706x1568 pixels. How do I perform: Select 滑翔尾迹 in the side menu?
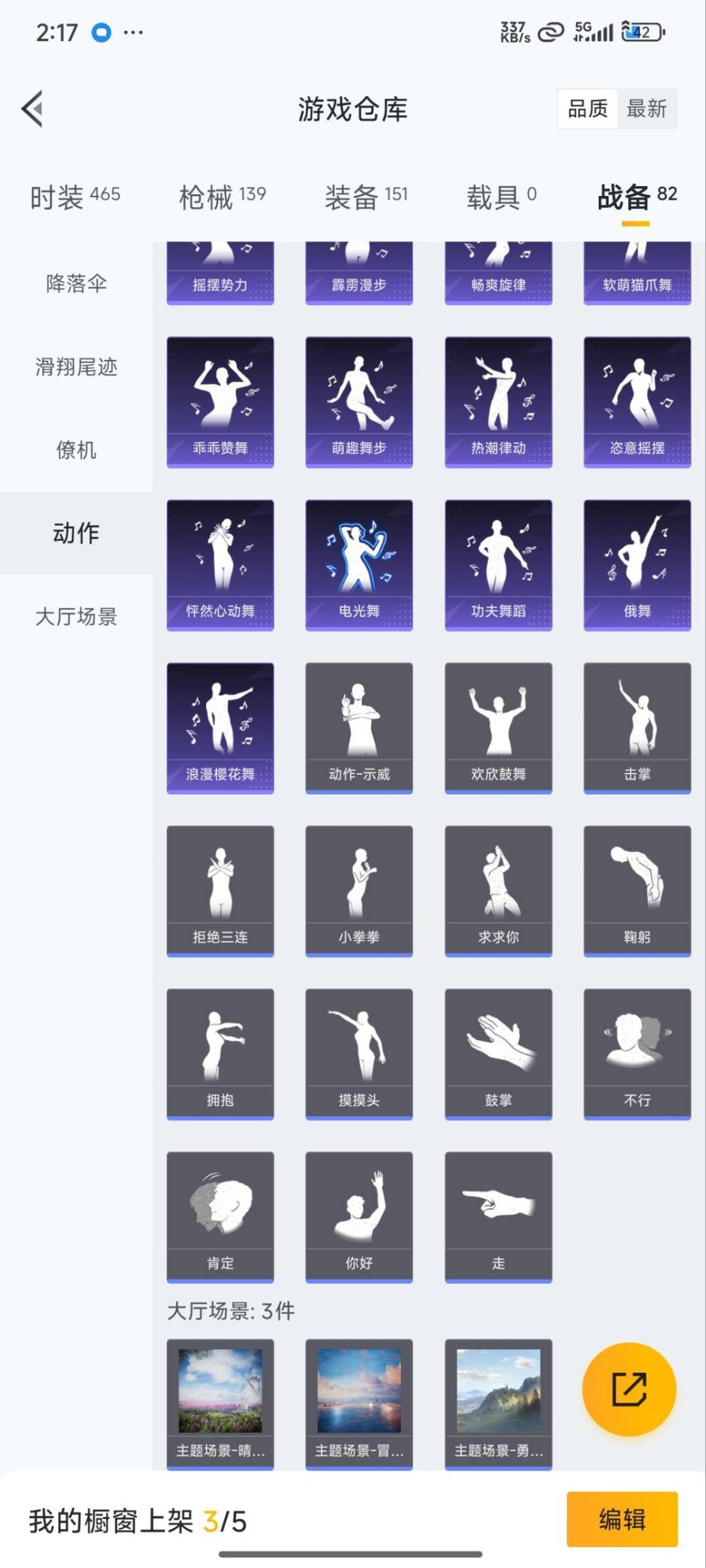tap(76, 367)
